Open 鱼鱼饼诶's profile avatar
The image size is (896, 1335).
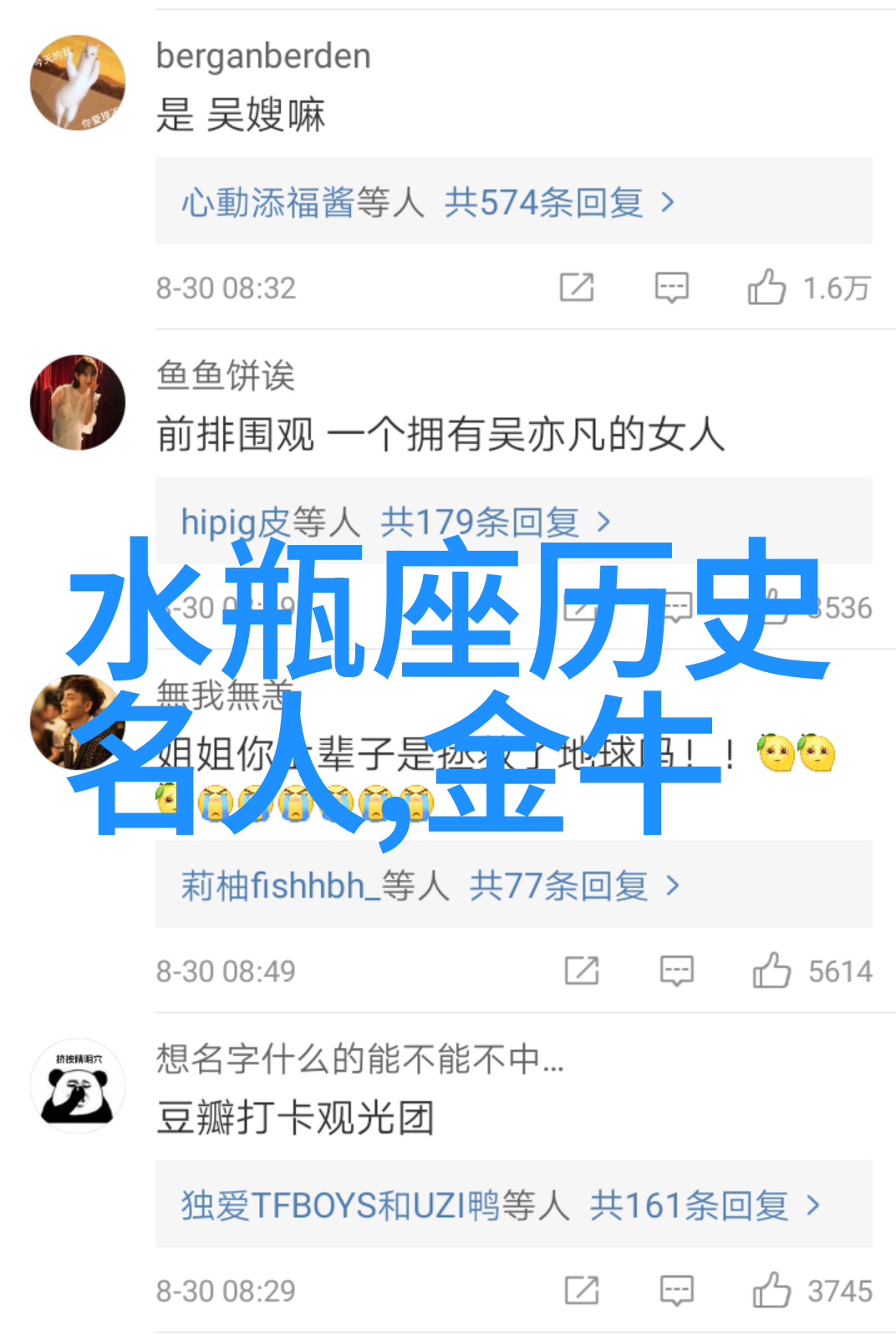78,402
